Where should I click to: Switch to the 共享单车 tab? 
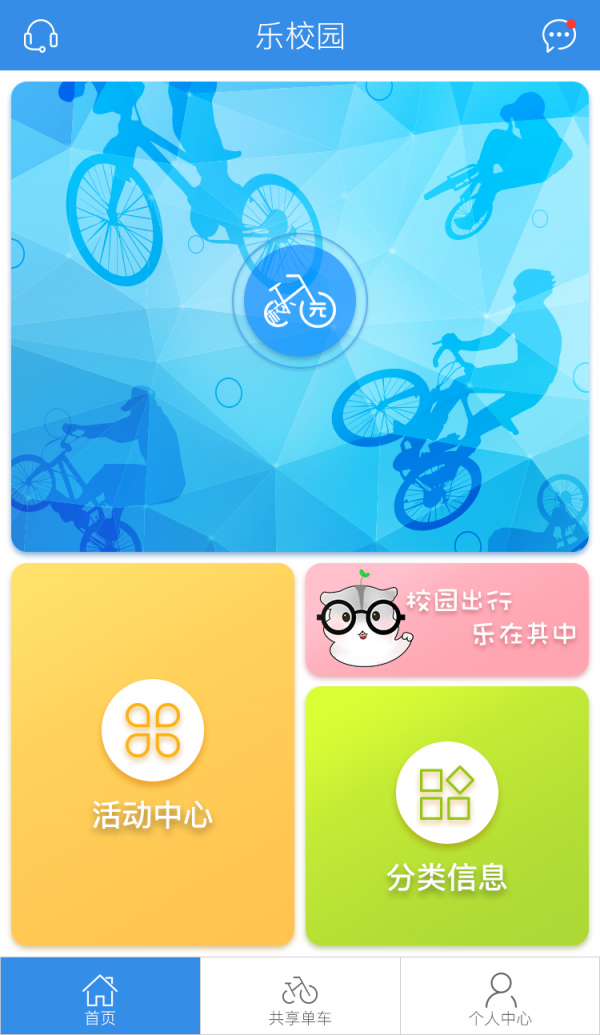pos(300,996)
